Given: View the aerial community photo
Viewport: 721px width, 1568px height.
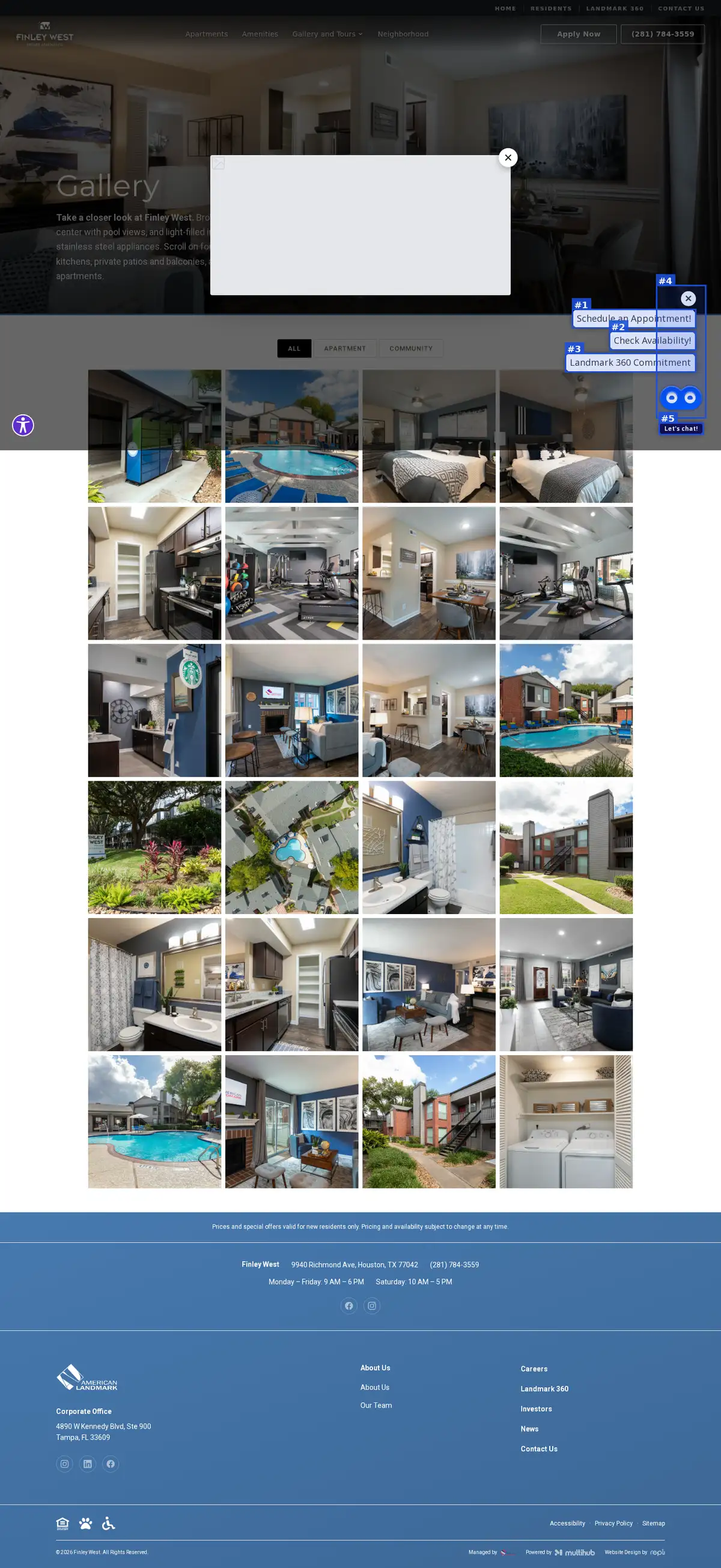Looking at the screenshot, I should pyautogui.click(x=291, y=847).
